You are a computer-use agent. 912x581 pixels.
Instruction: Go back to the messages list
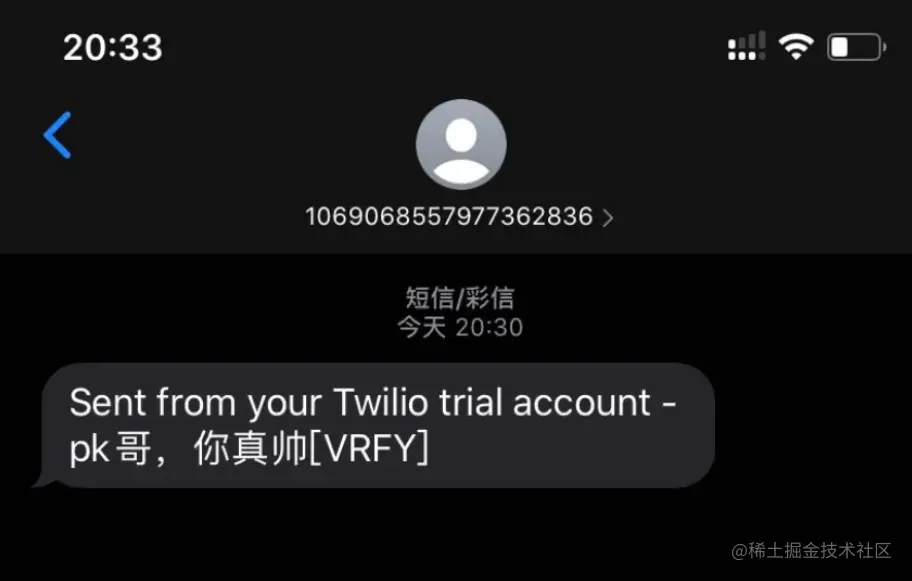[58, 135]
